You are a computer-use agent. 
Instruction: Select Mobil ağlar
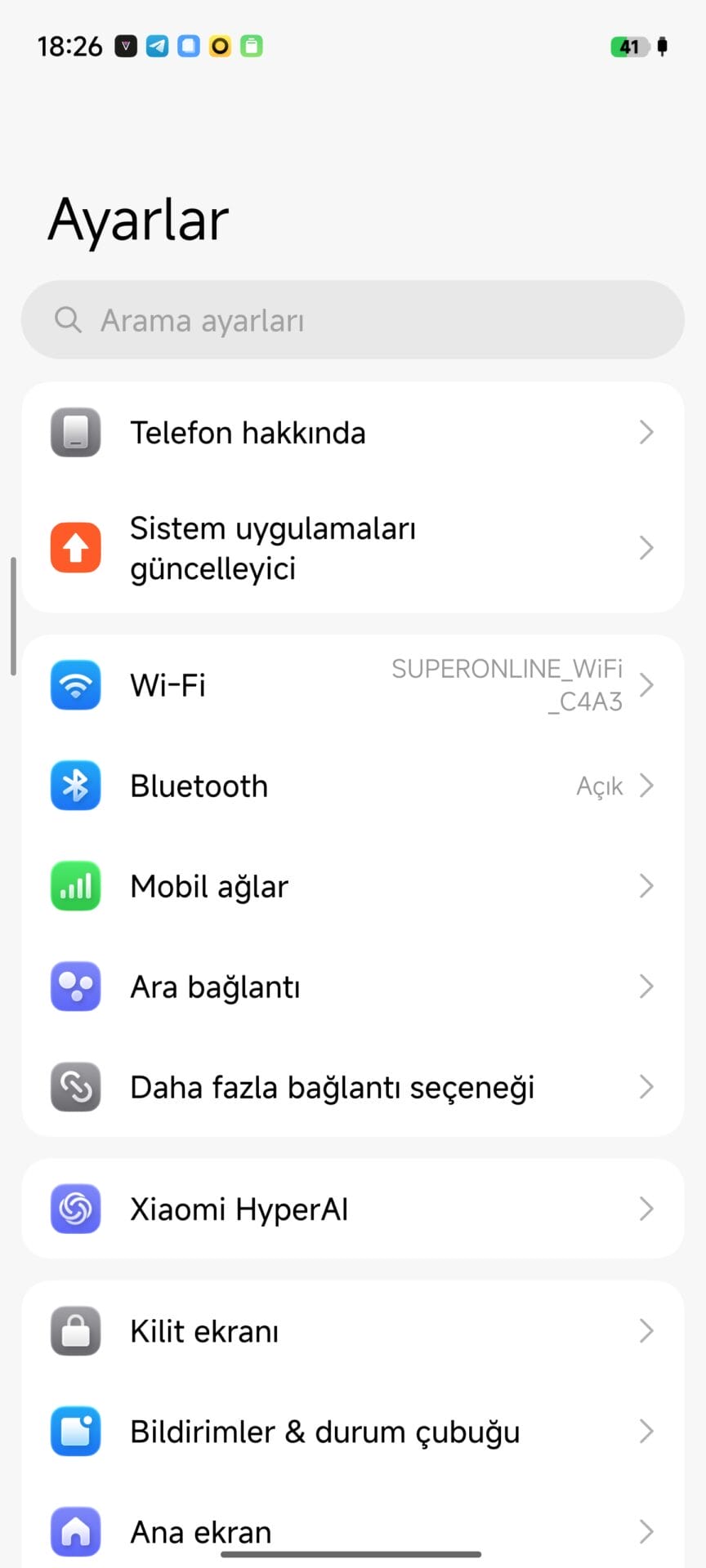(351, 886)
